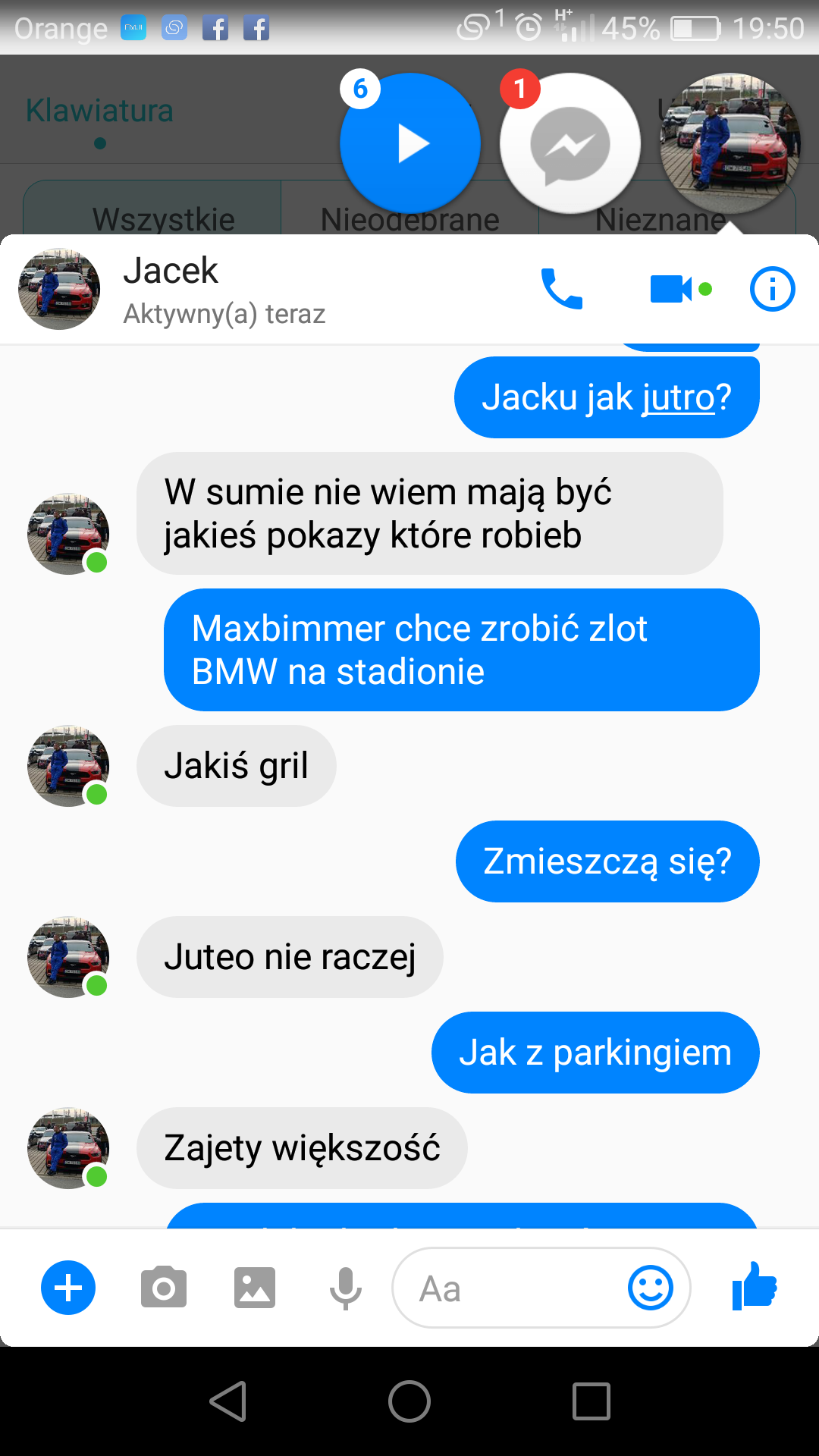
Task: Open the plus menu for more actions
Action: click(68, 1288)
